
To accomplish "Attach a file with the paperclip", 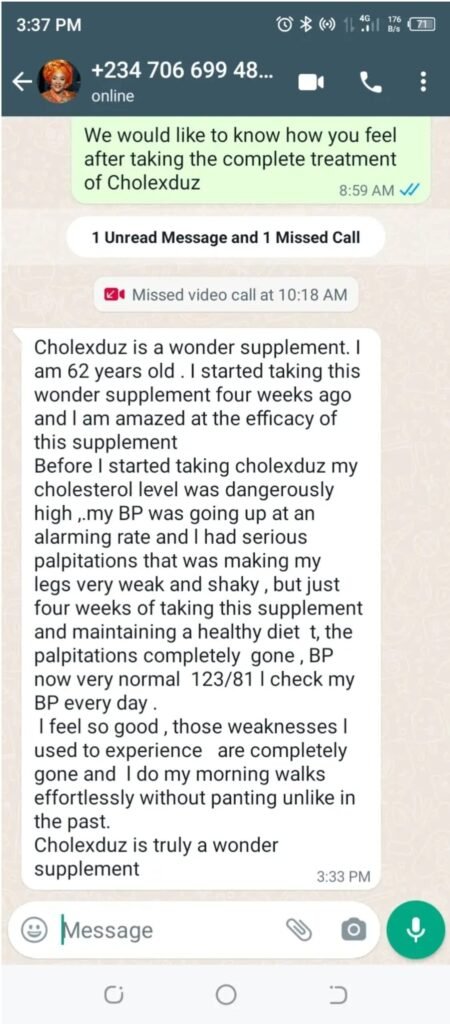I will (299, 930).
